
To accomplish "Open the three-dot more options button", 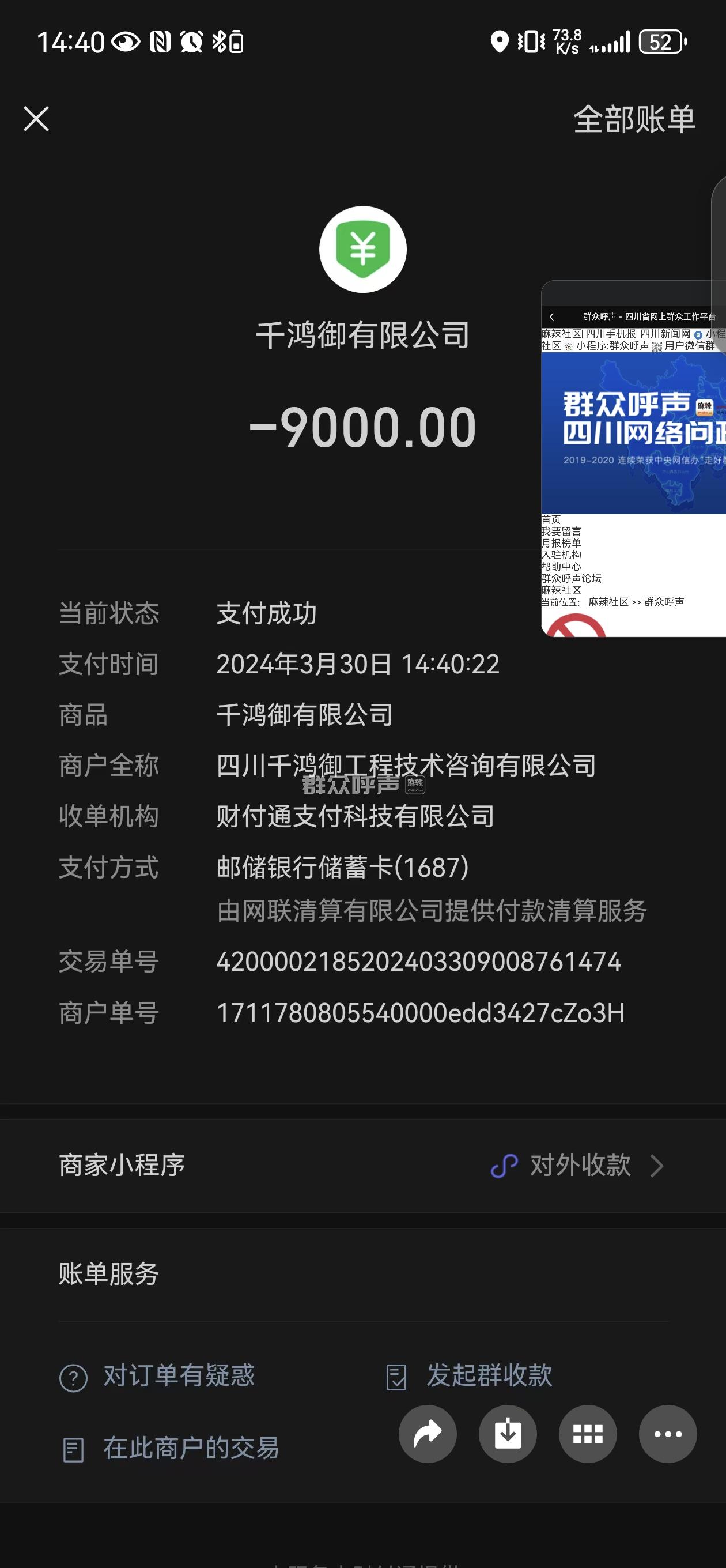I will (668, 1434).
